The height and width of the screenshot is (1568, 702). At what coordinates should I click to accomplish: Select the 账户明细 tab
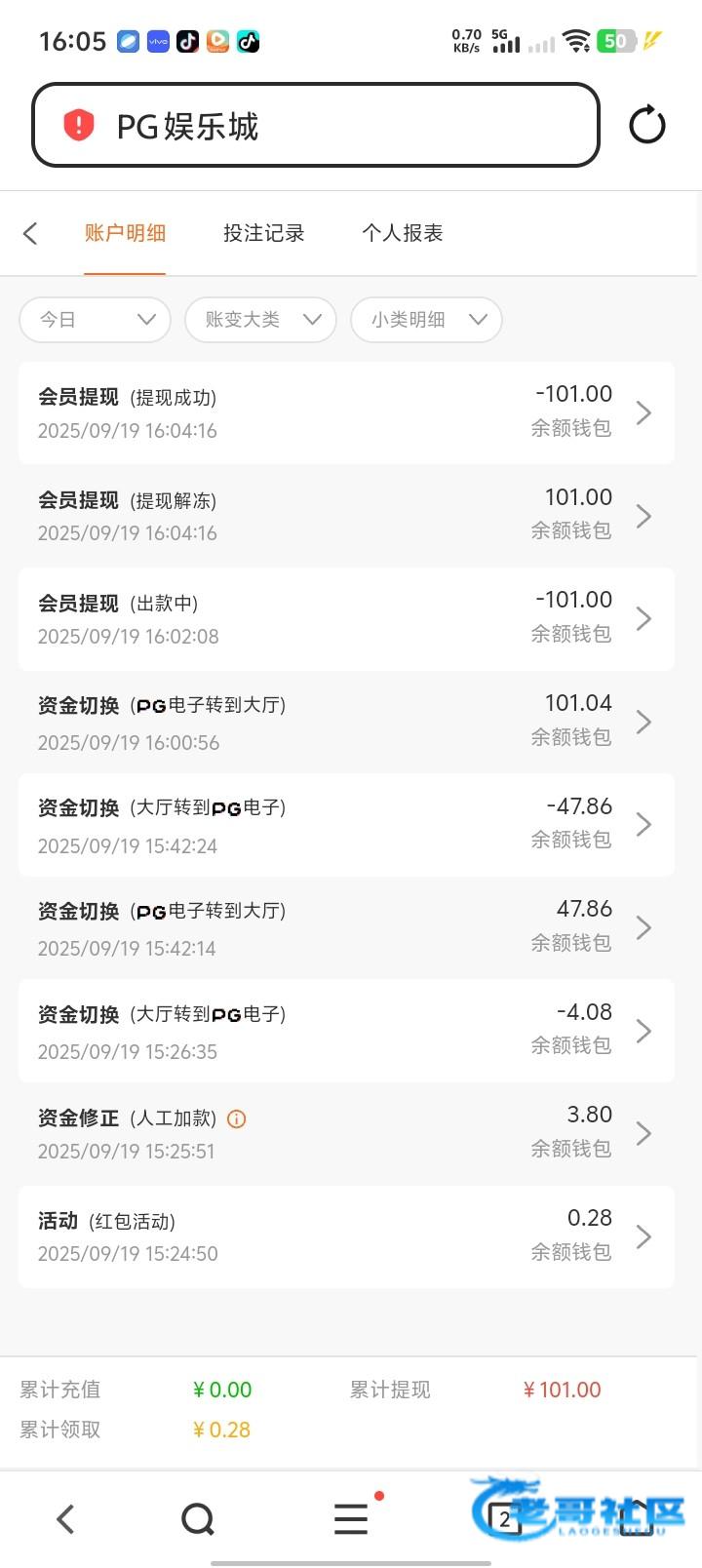click(125, 233)
